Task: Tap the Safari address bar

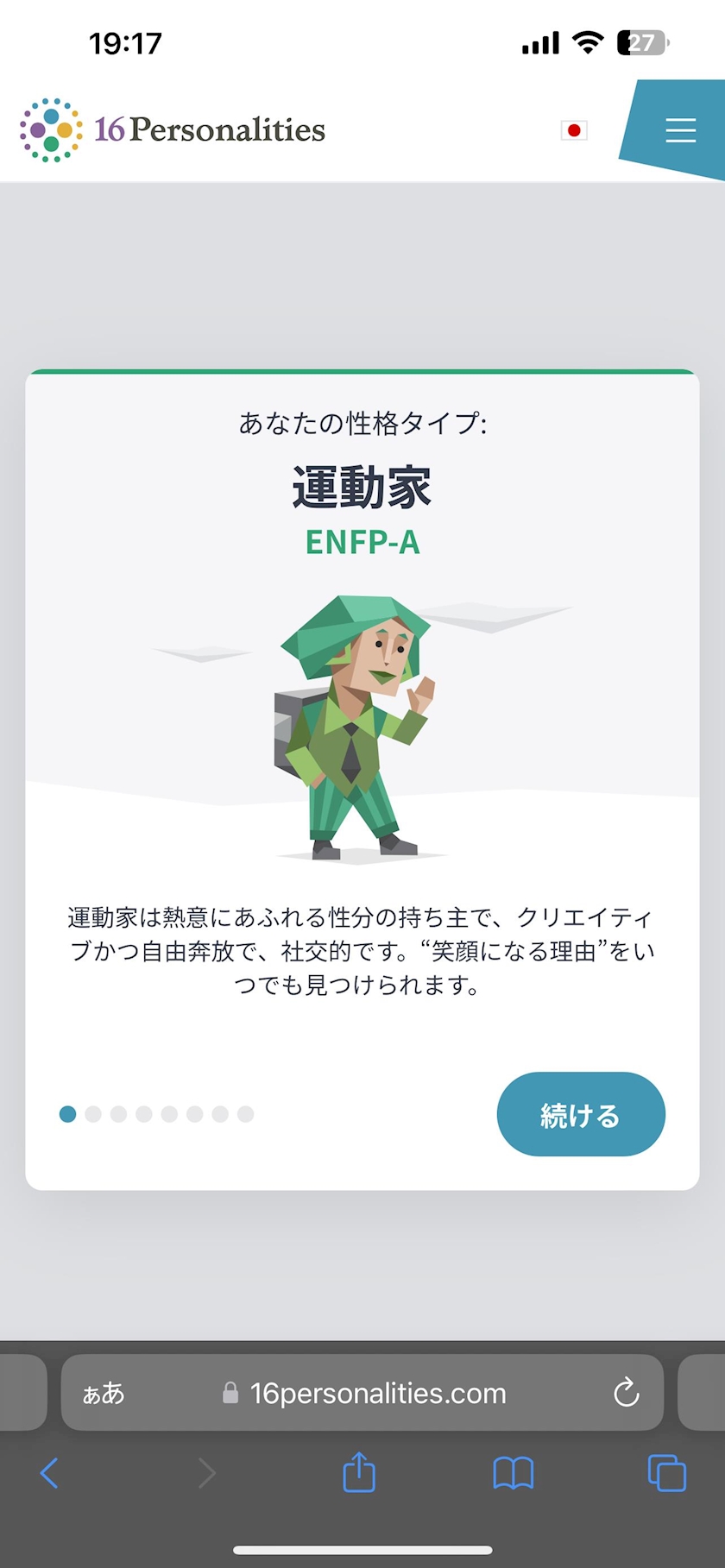Action: pyautogui.click(x=362, y=1393)
